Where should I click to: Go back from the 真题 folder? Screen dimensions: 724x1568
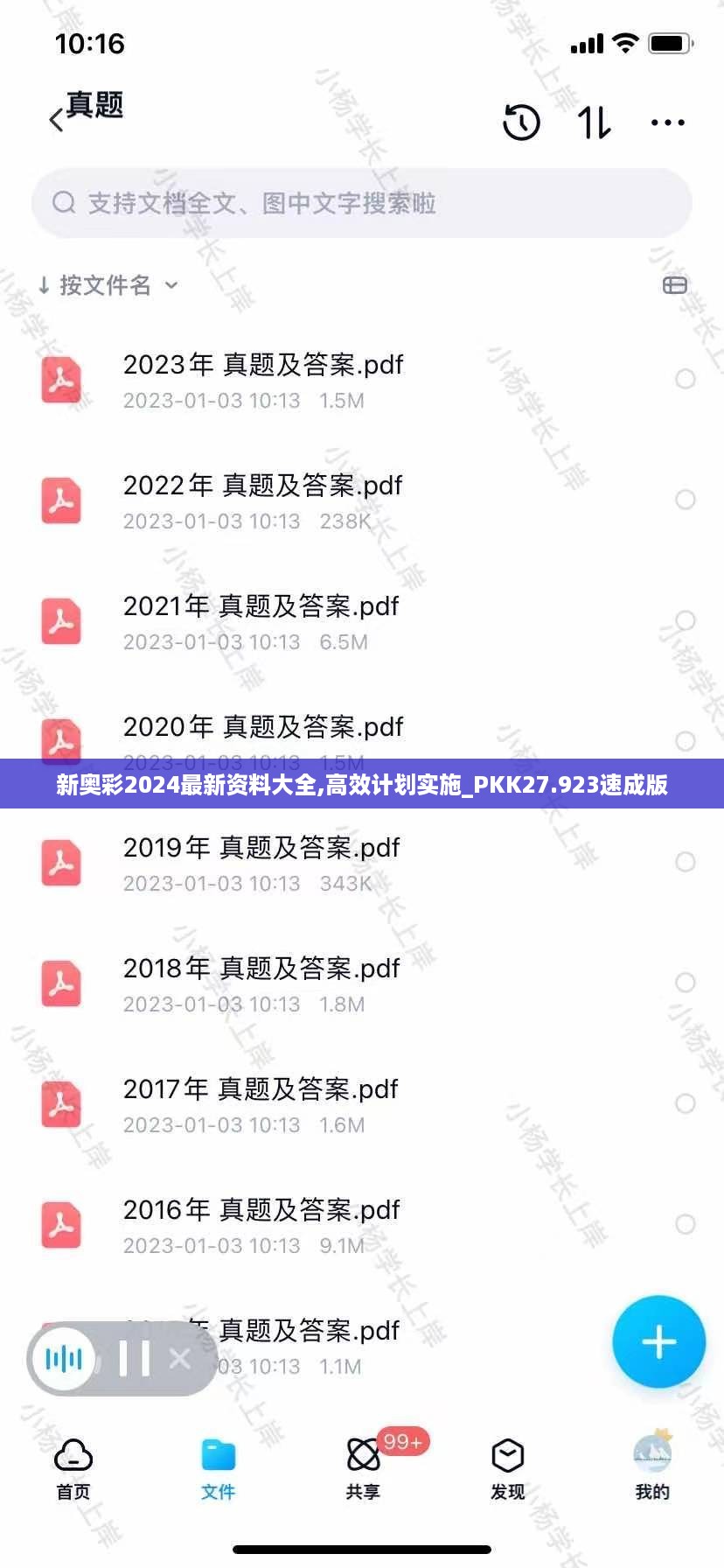(x=58, y=120)
